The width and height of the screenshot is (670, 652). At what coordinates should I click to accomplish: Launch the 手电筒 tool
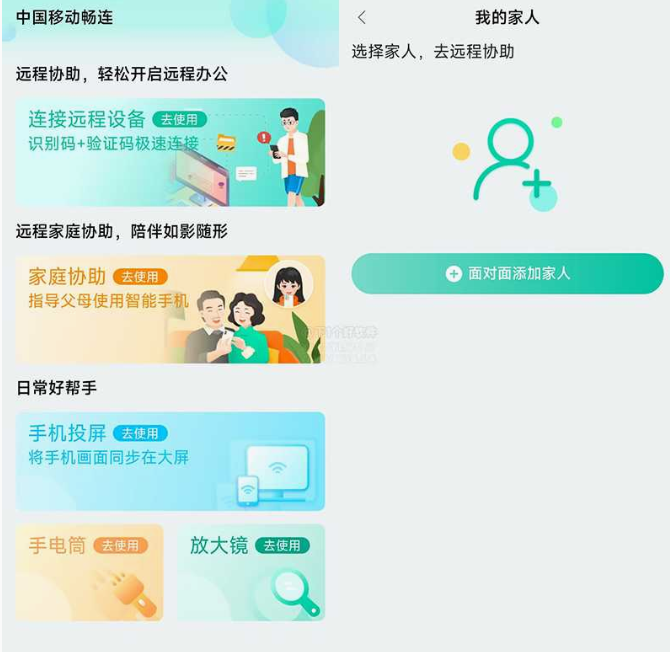(89, 572)
